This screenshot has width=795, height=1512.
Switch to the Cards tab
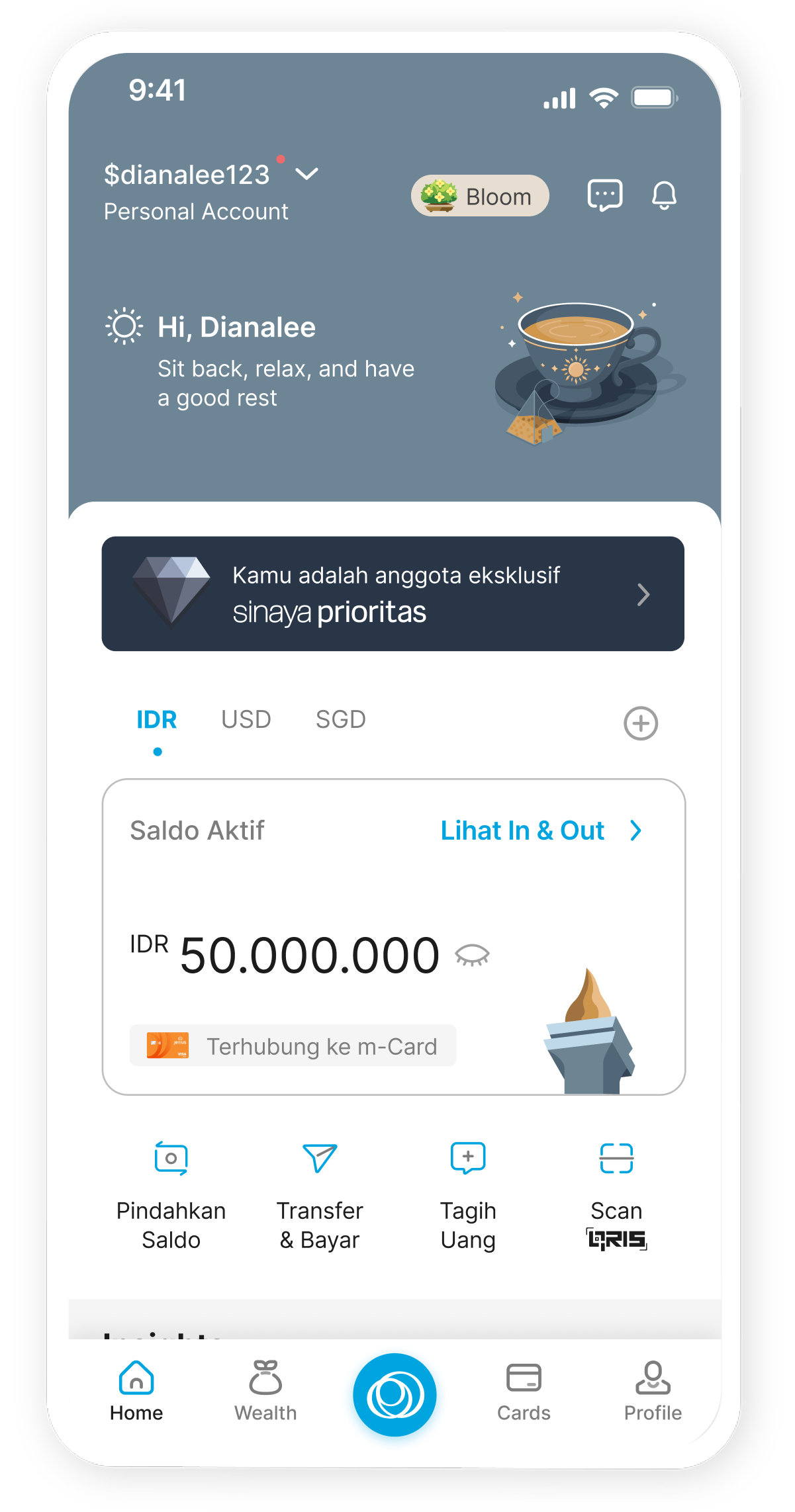coord(524,1390)
